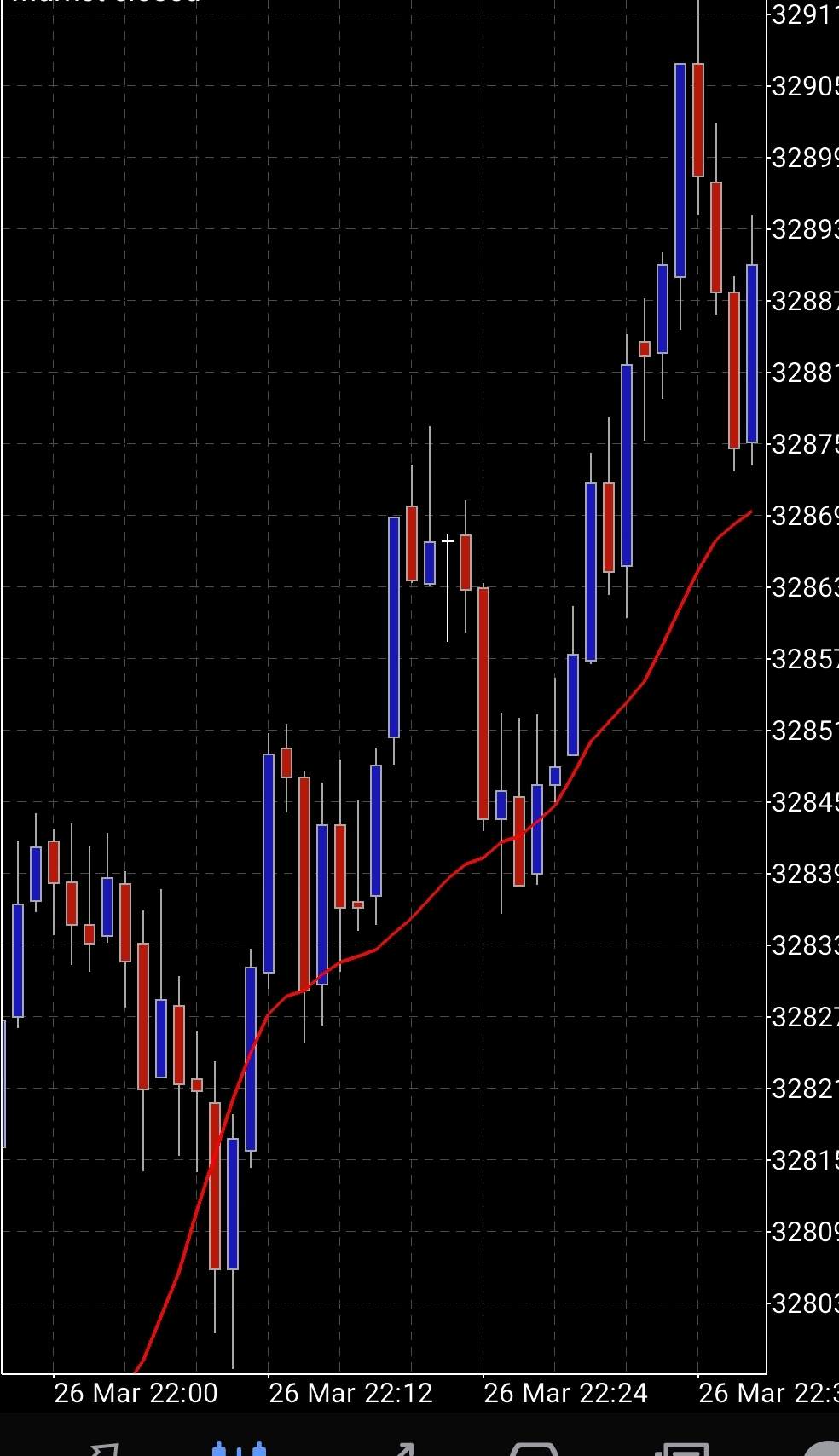Select the objects shape icon in toolbar
The width and height of the screenshot is (839, 1456).
click(x=533, y=1447)
